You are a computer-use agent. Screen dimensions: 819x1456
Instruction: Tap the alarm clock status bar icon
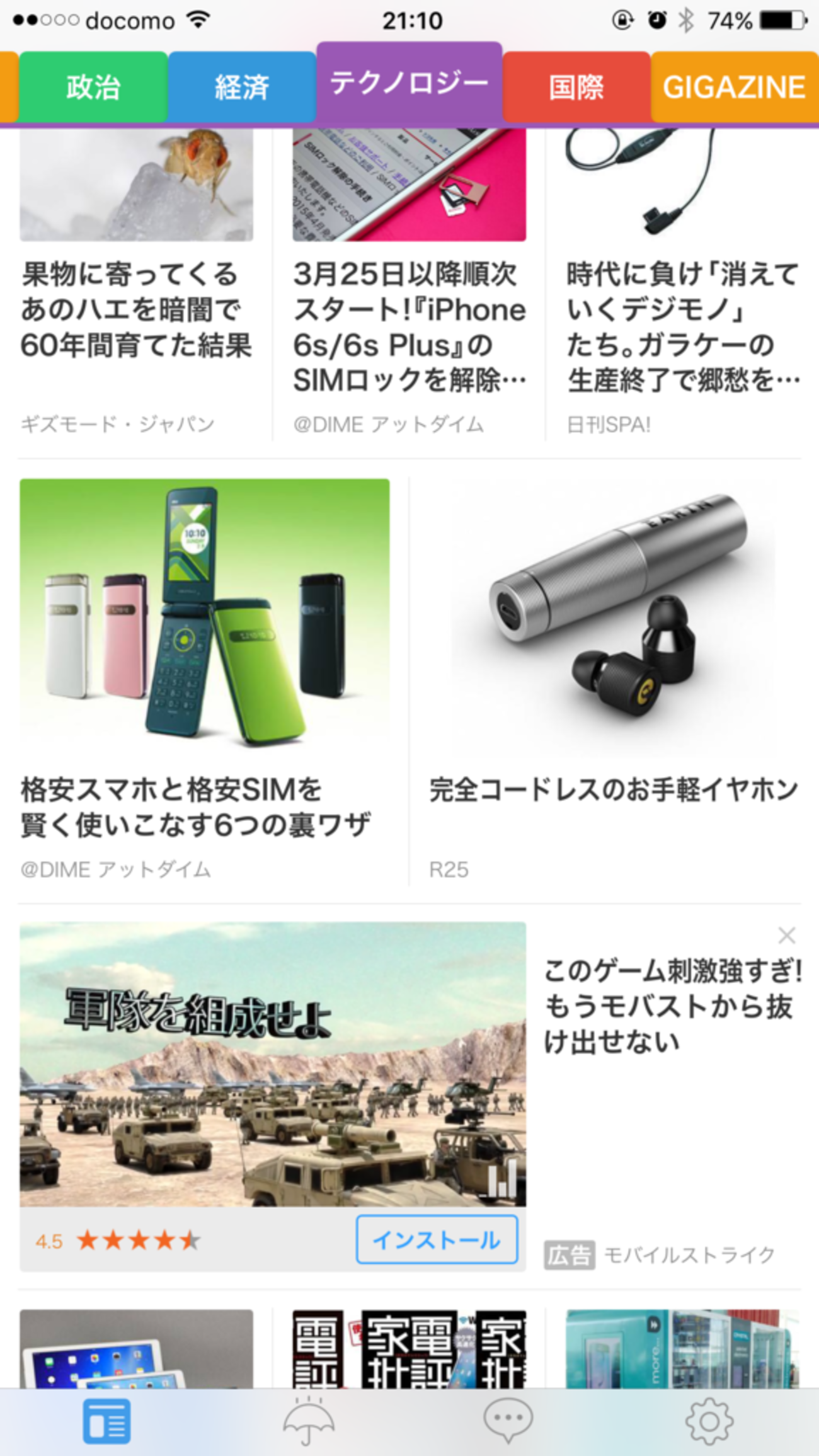(655, 20)
